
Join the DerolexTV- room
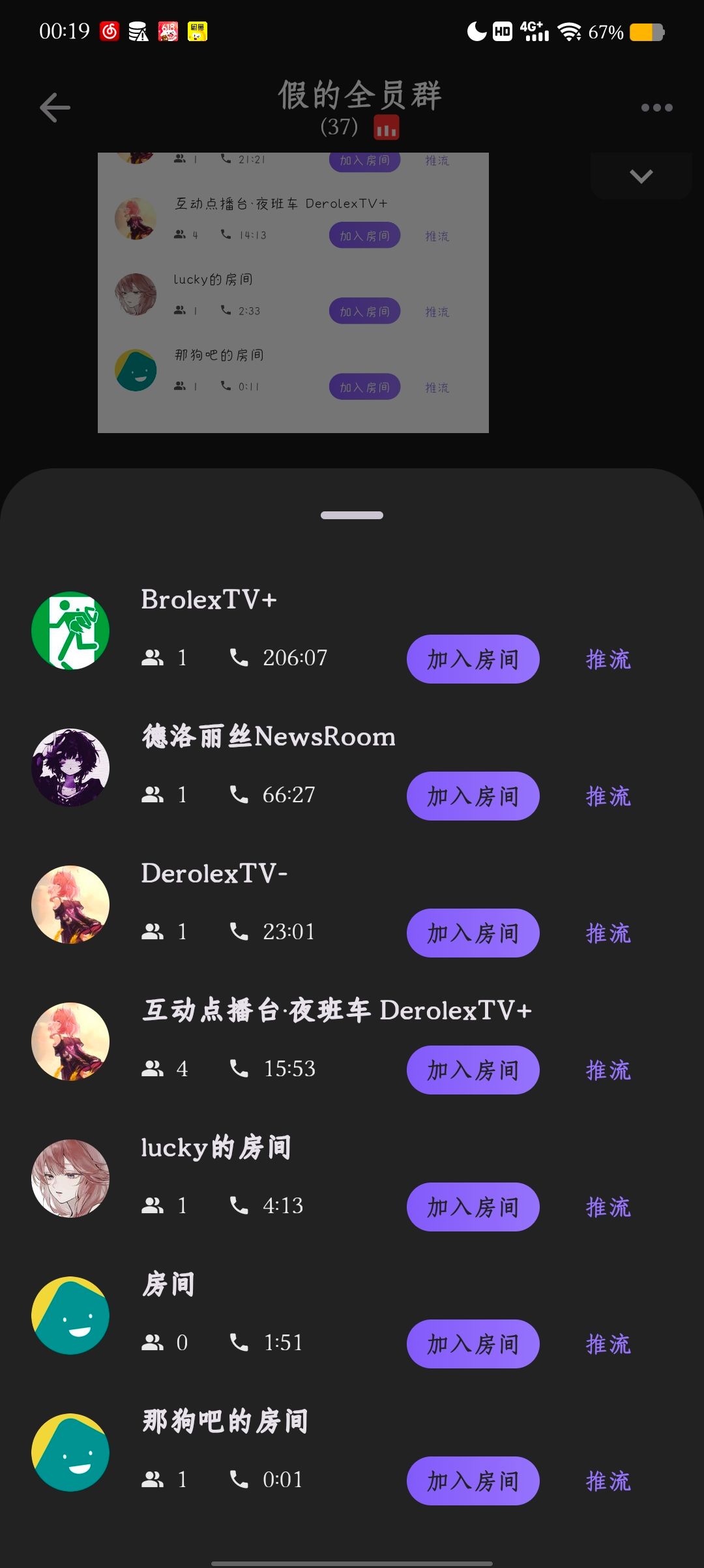coord(473,933)
